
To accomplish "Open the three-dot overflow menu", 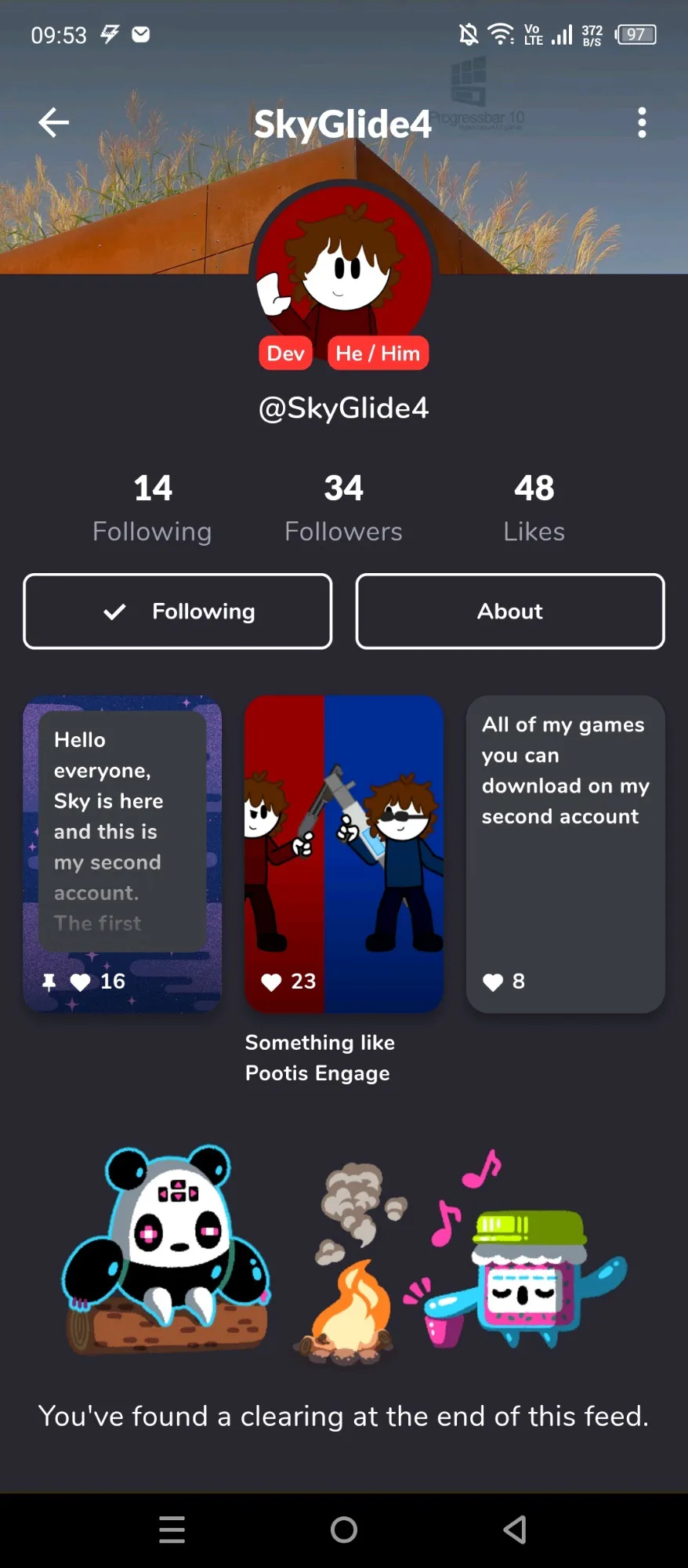I will (x=642, y=122).
